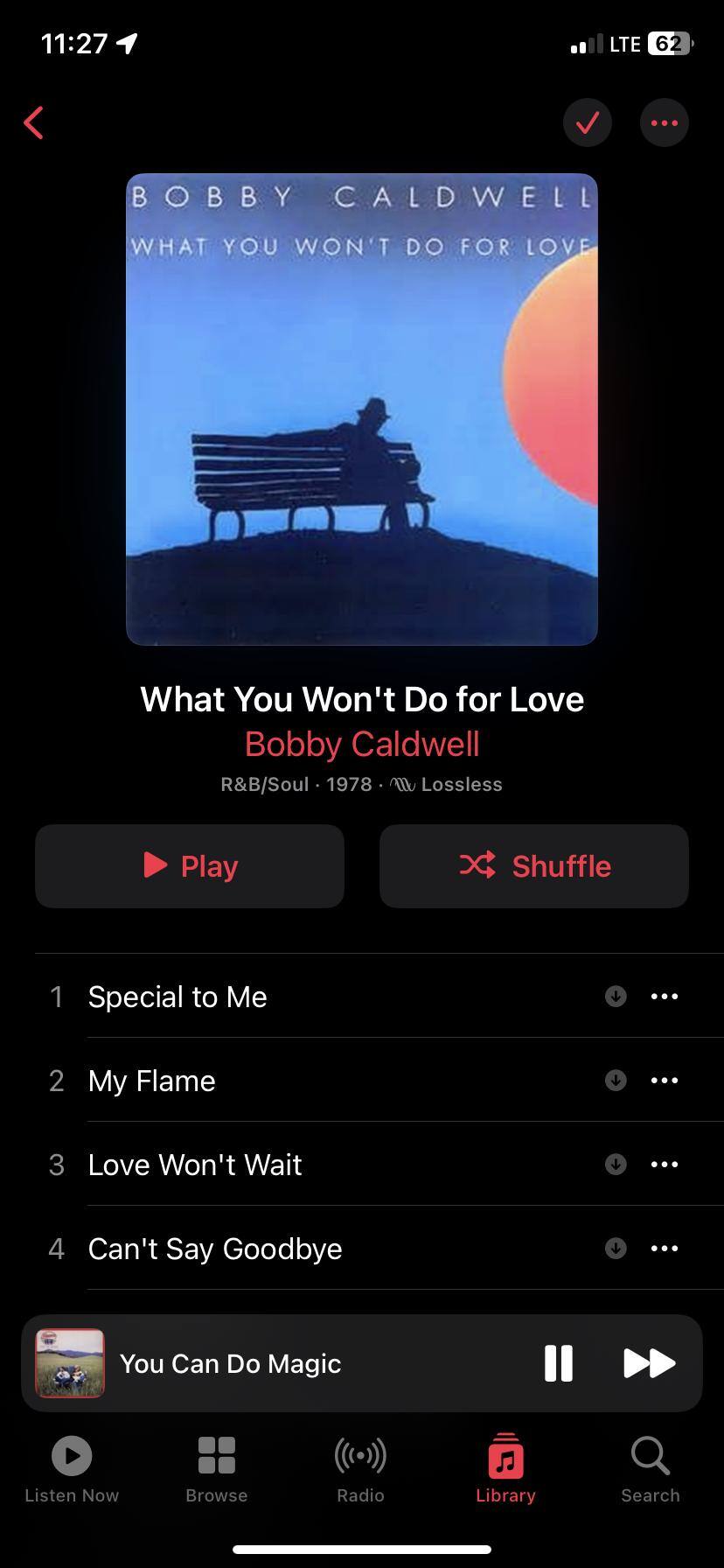Viewport: 724px width, 1568px height.
Task: Open more options for Special to Me
Action: pos(664,997)
